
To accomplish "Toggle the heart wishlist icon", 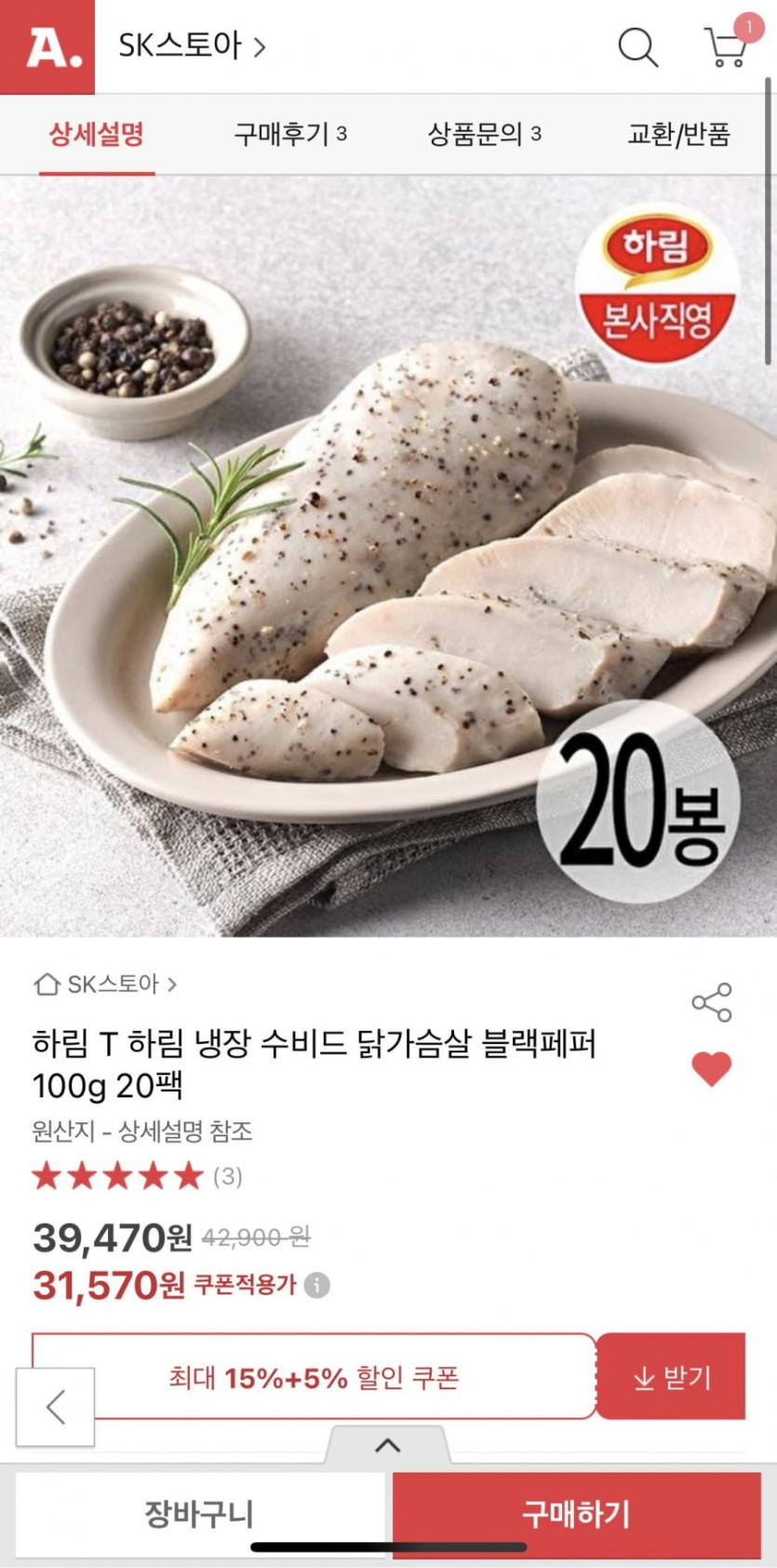I will click(x=712, y=1068).
